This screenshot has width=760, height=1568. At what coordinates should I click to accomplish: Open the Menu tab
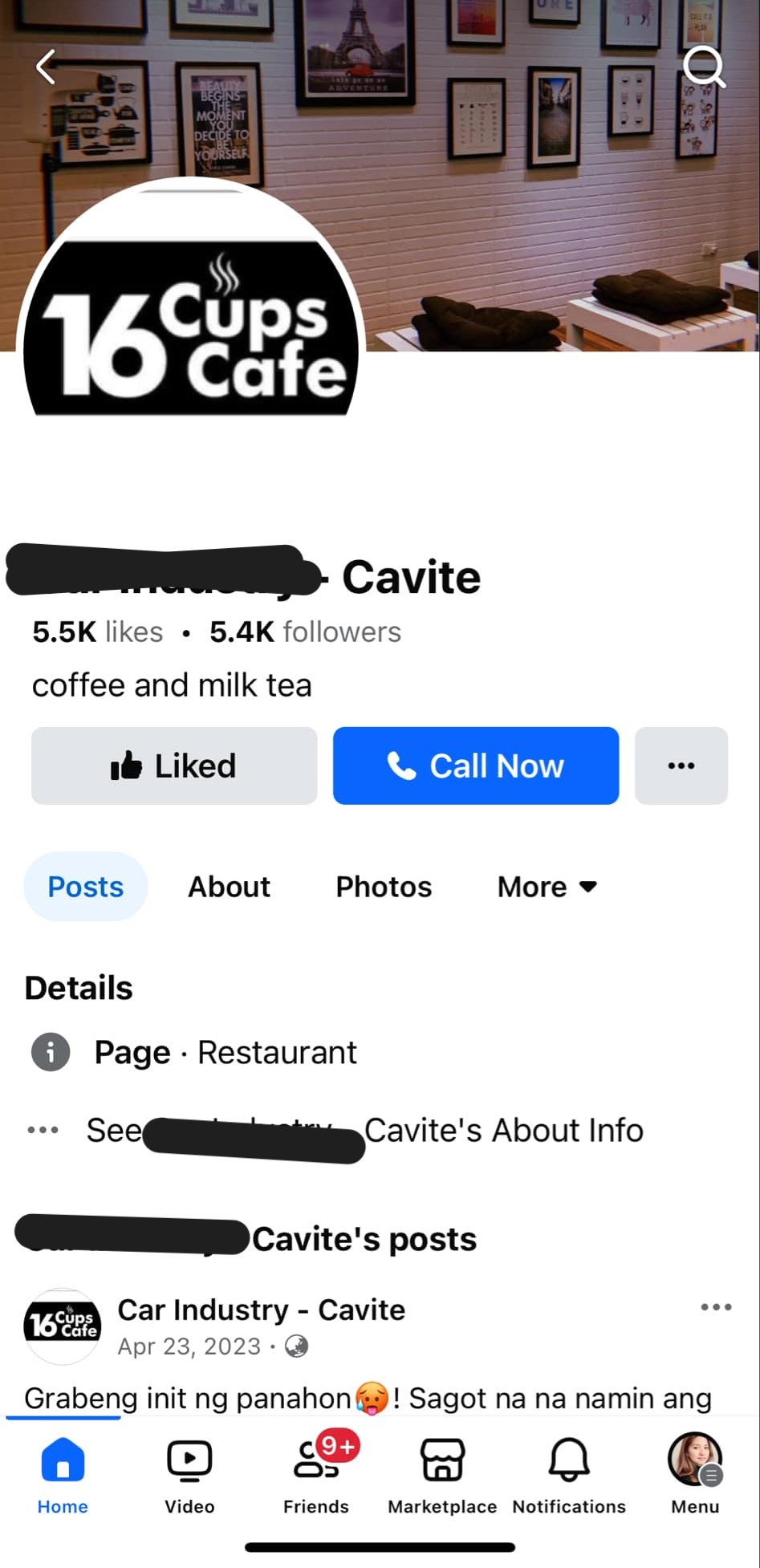pos(695,1475)
